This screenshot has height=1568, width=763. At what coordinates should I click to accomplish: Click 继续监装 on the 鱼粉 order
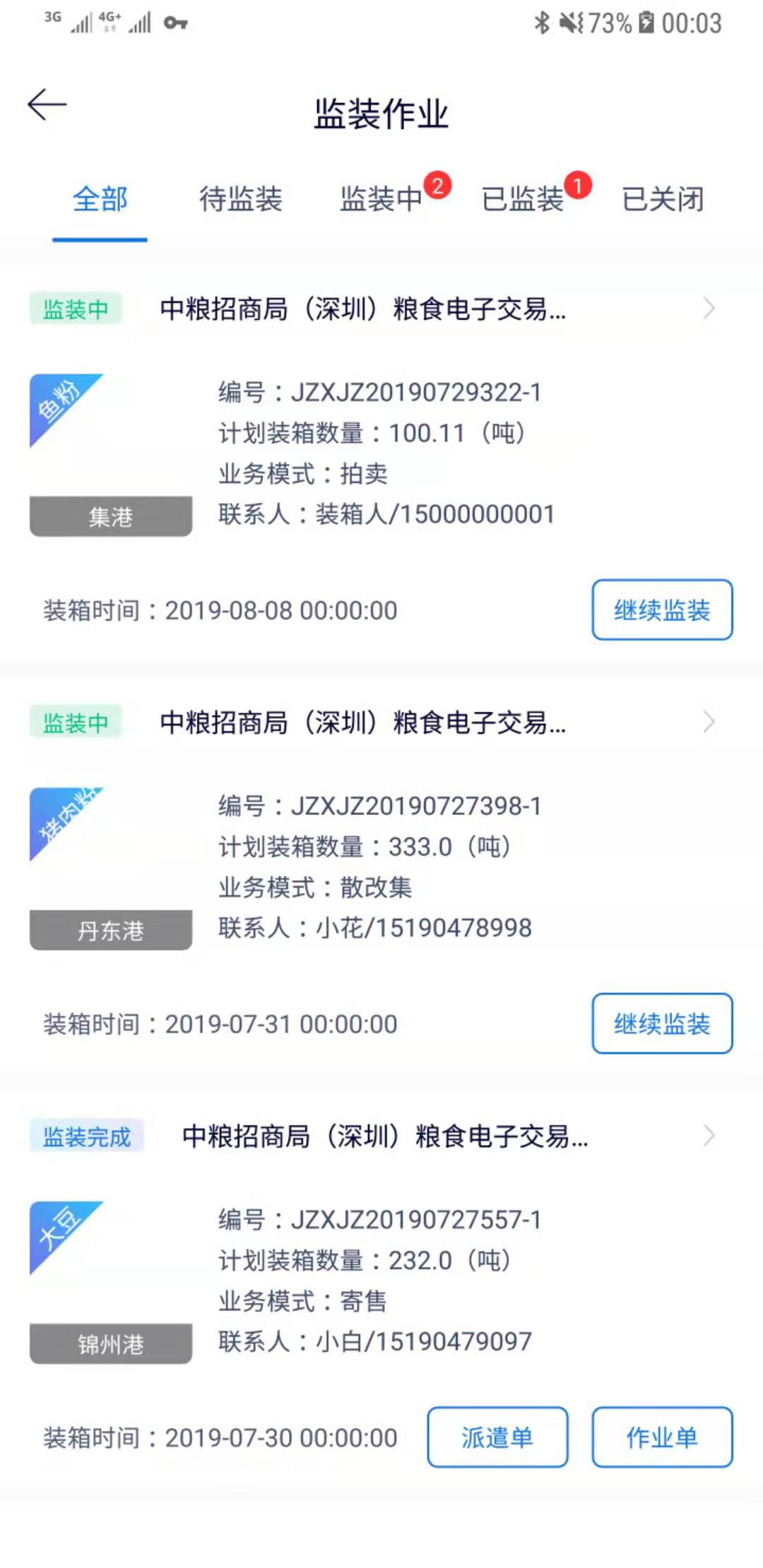tap(661, 610)
